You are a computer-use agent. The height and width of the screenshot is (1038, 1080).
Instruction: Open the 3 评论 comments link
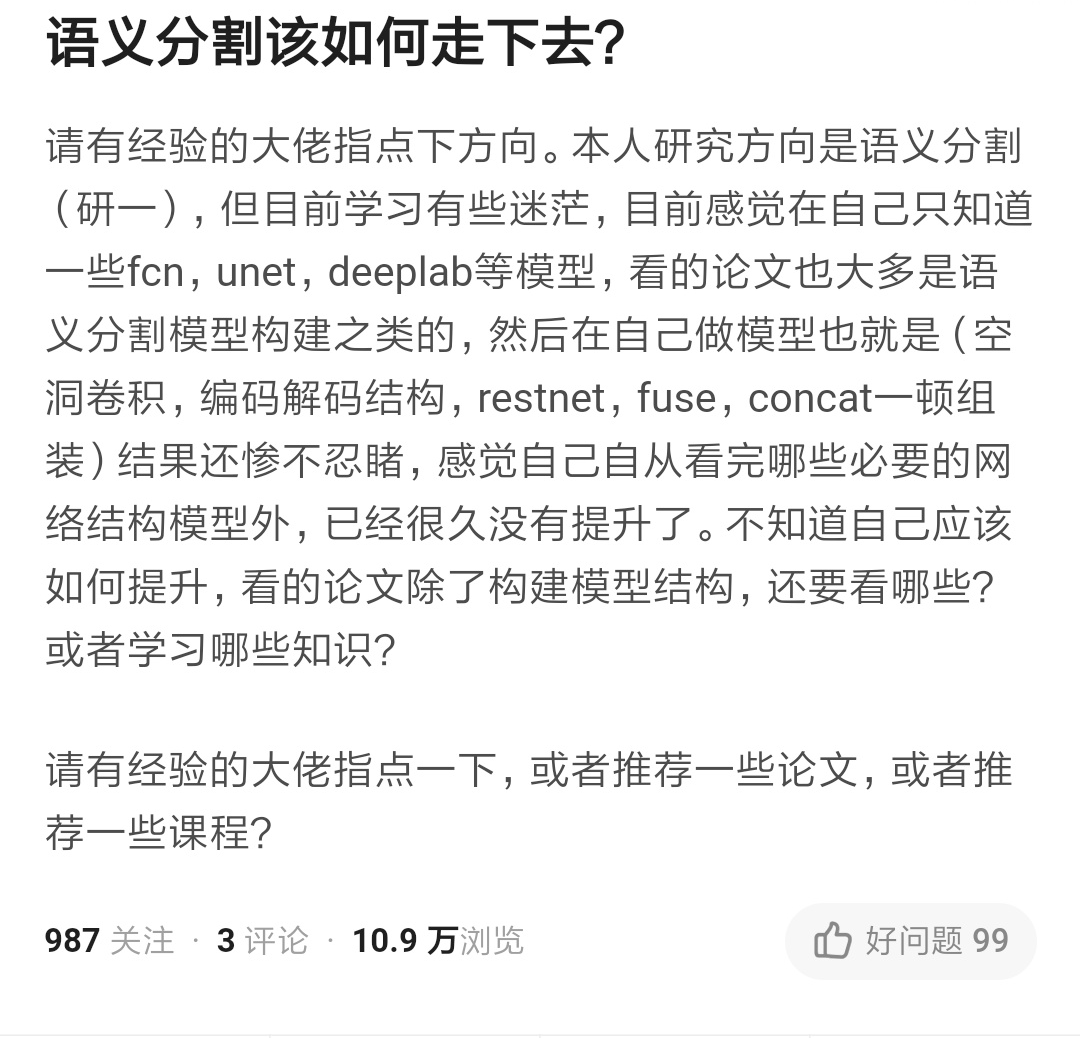tap(262, 941)
